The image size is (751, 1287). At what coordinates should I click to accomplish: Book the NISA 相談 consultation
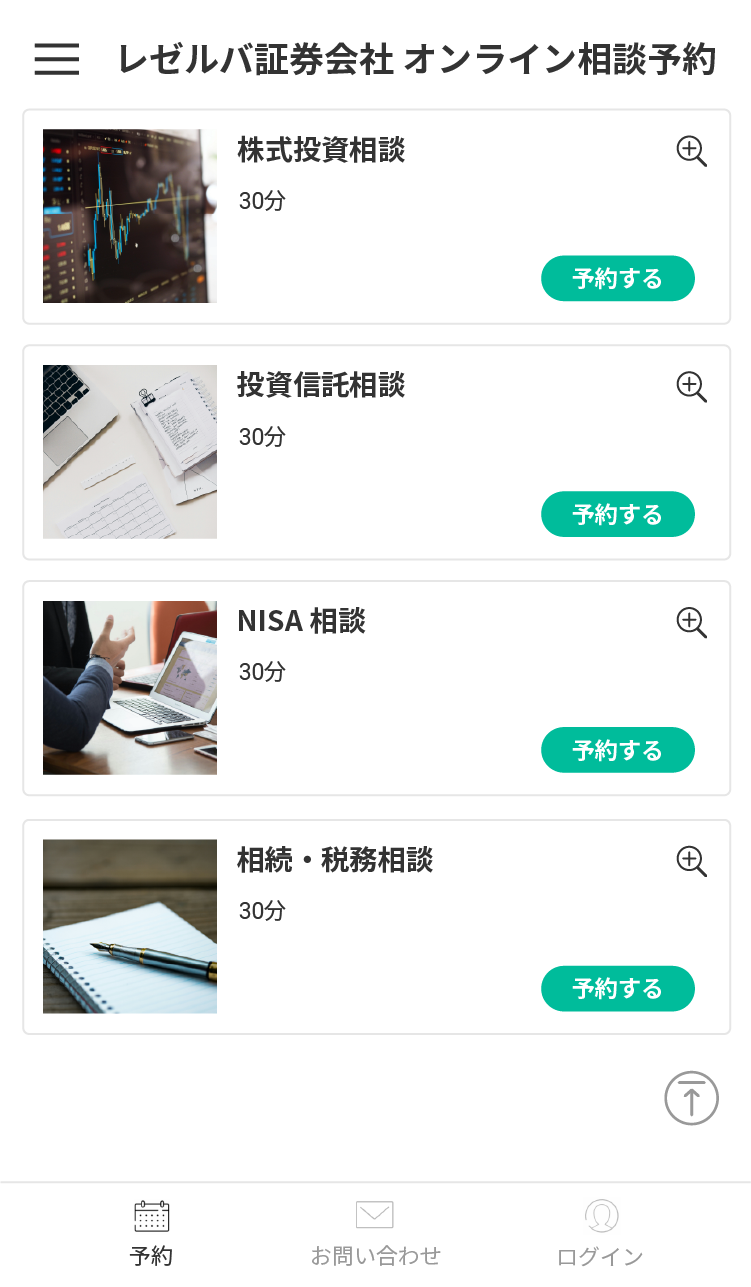(618, 750)
